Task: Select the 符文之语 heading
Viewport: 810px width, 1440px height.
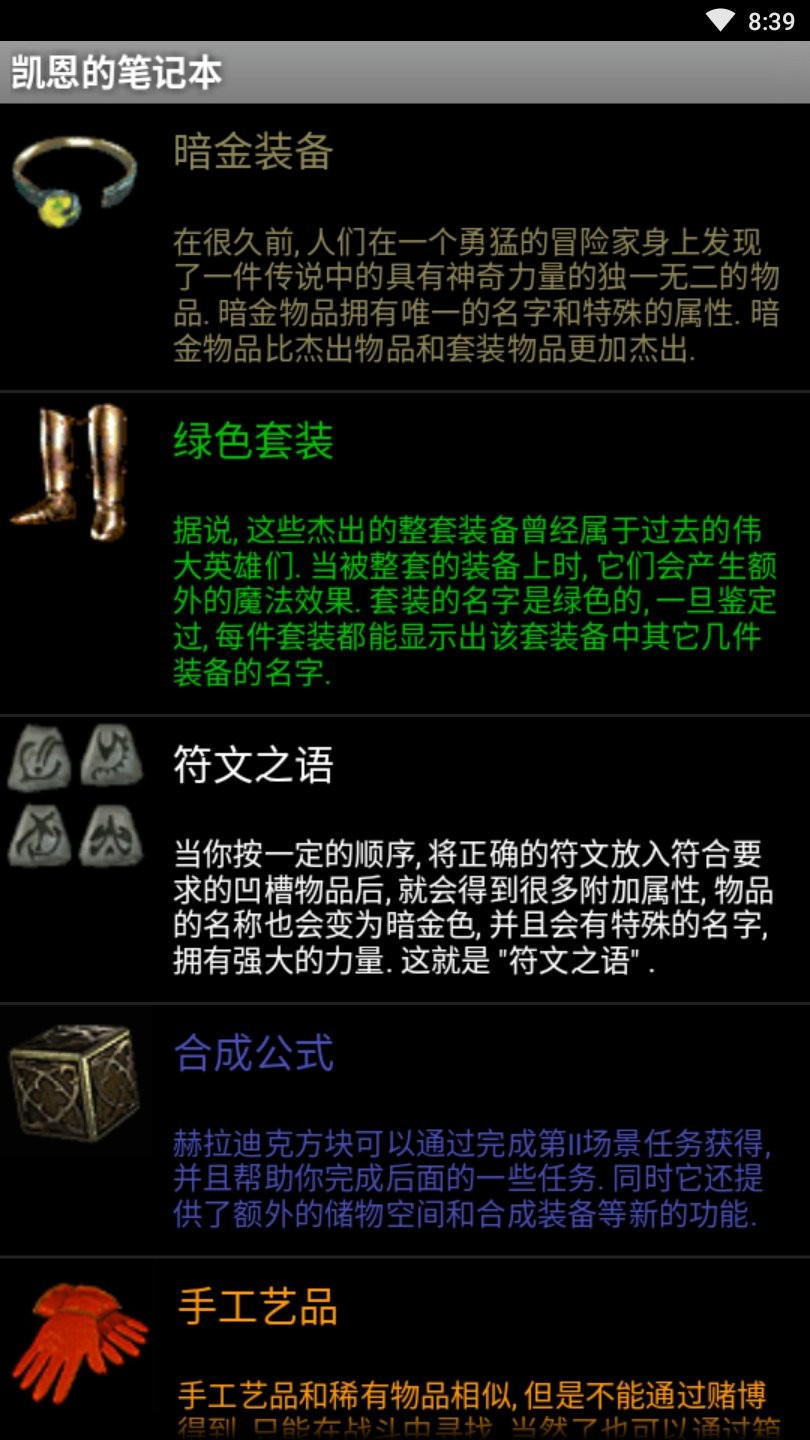Action: 250,765
